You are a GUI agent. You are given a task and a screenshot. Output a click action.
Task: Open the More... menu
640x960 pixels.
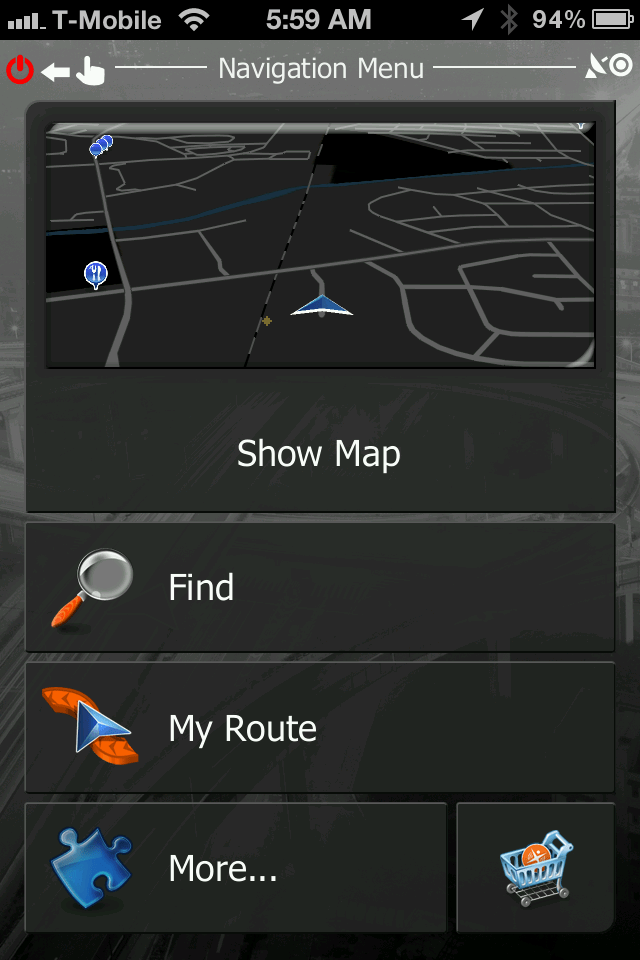tap(235, 868)
